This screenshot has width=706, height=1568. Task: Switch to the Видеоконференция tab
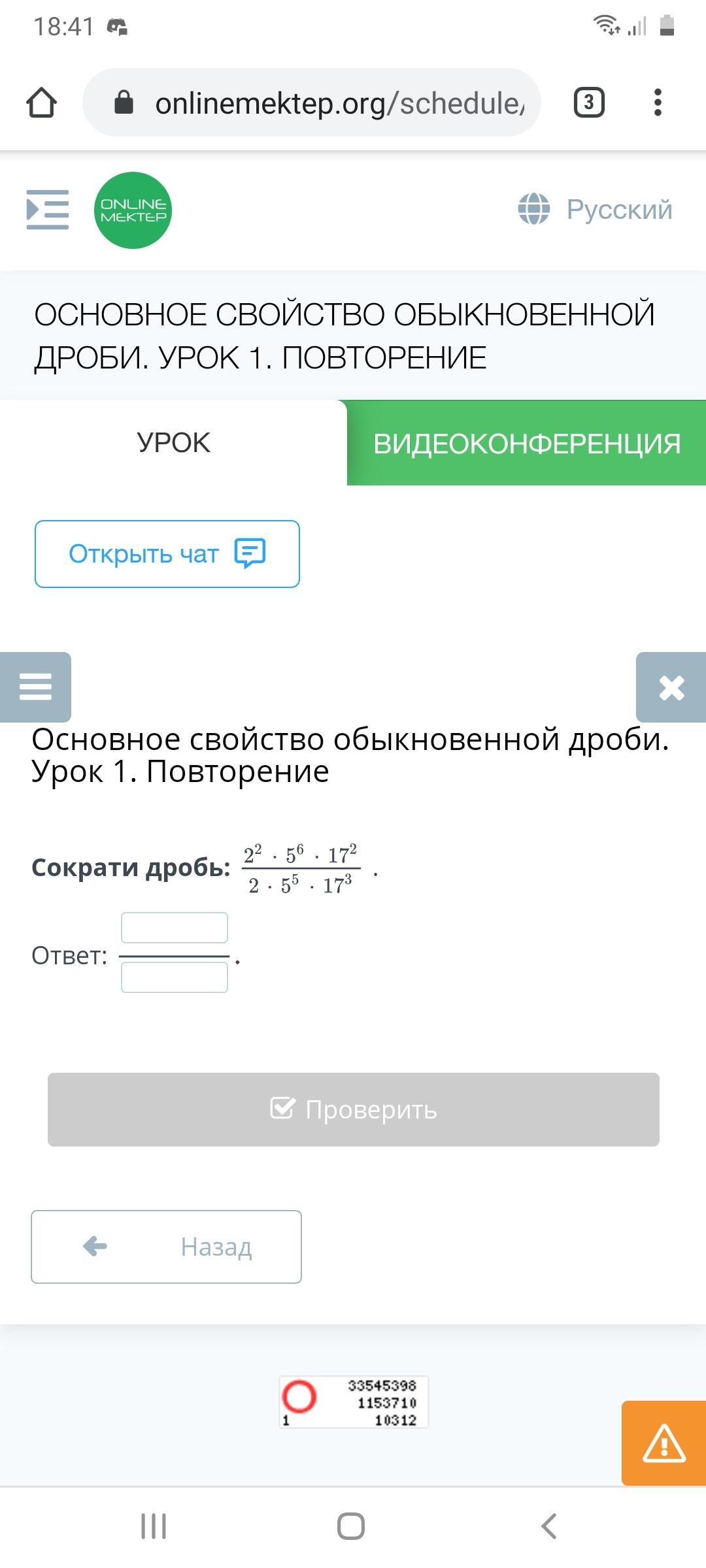click(x=527, y=443)
